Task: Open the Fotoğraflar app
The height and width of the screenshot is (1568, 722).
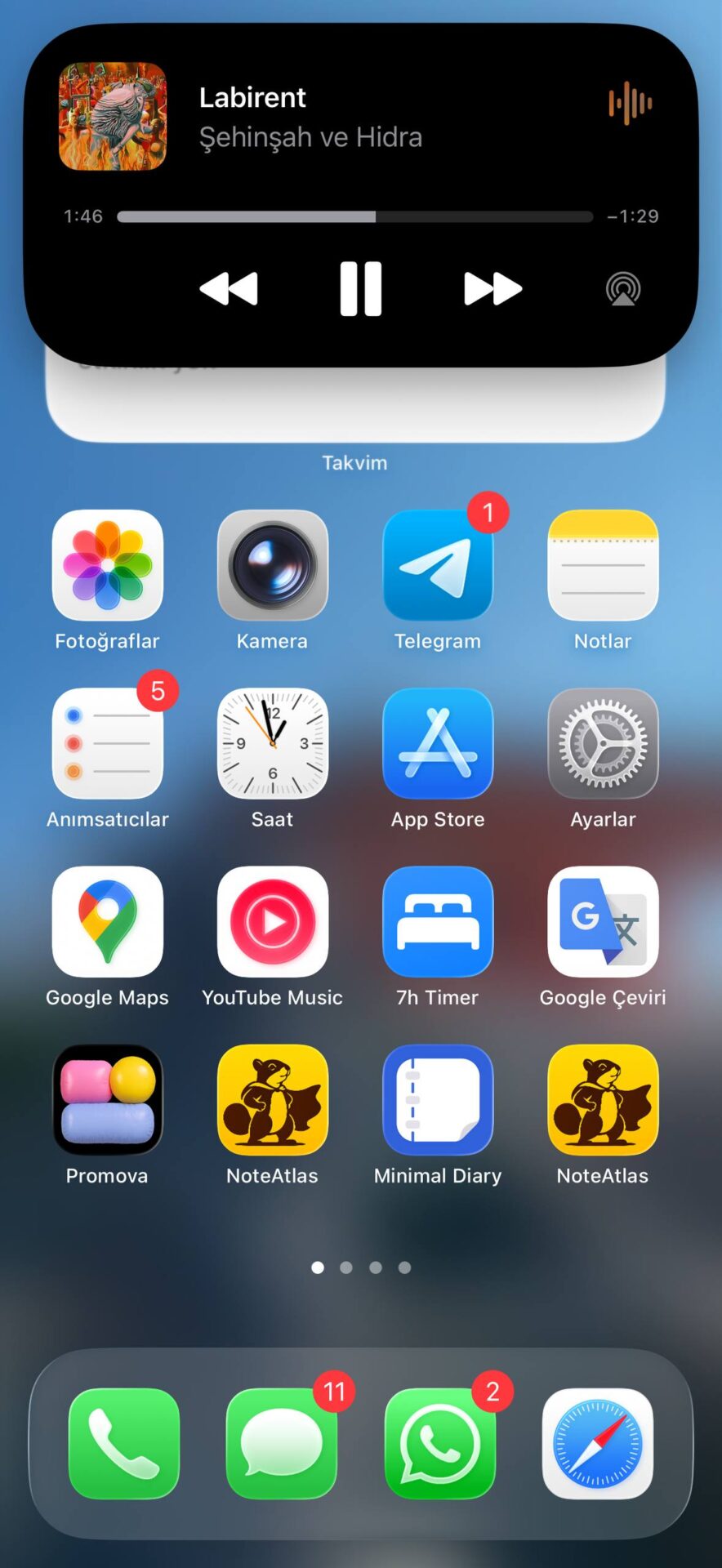Action: pyautogui.click(x=108, y=565)
